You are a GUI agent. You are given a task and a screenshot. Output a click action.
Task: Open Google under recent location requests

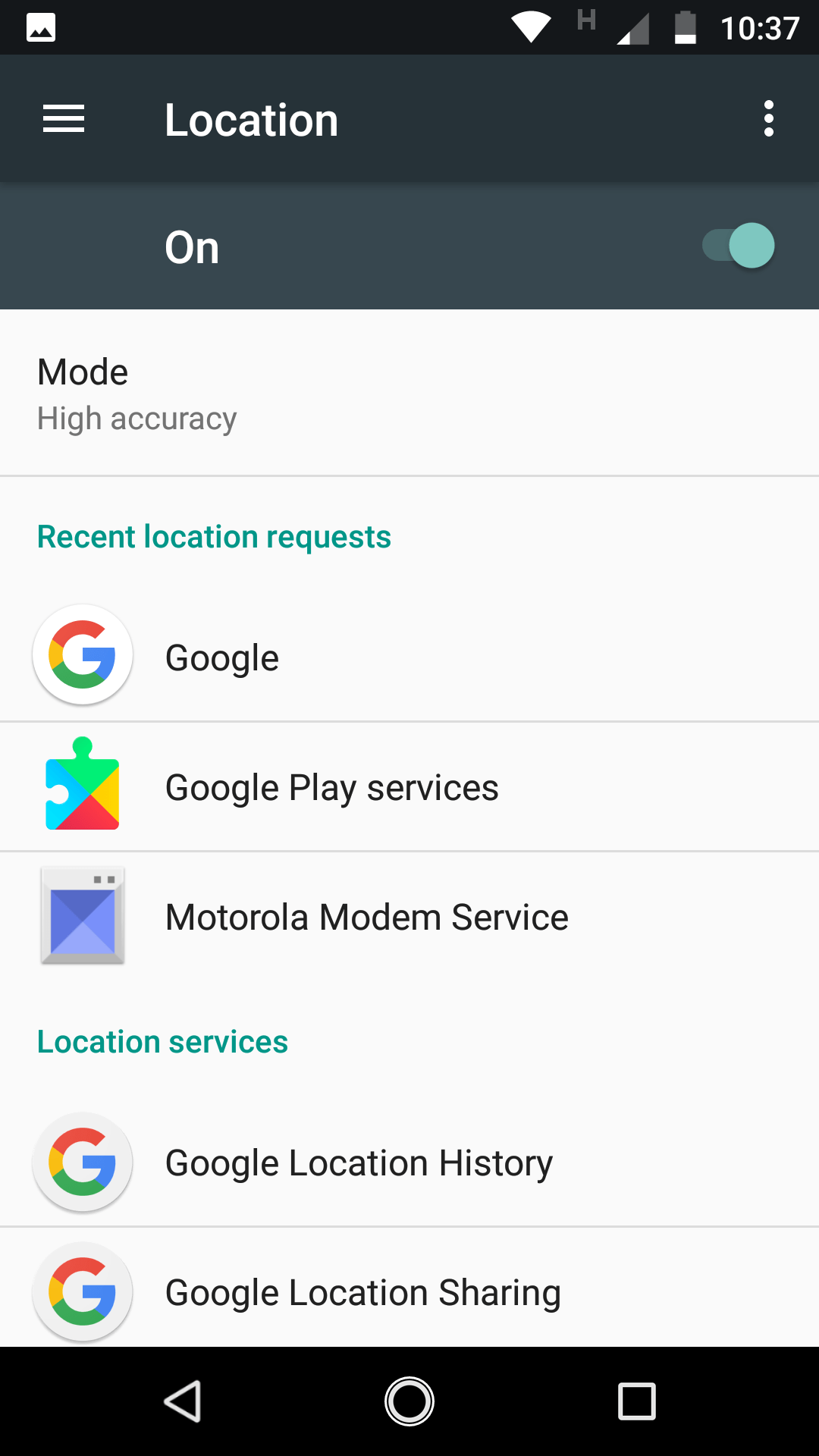(x=409, y=657)
